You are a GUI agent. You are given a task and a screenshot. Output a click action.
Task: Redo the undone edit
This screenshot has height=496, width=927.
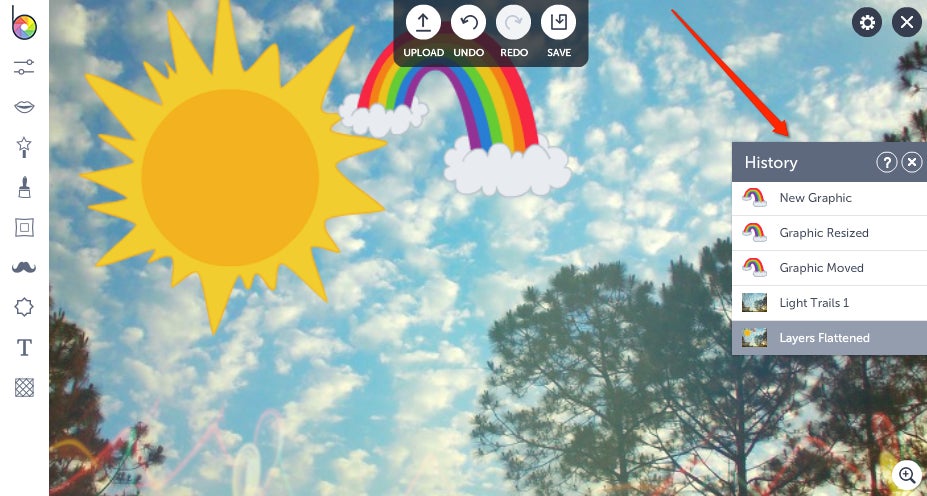tap(513, 23)
